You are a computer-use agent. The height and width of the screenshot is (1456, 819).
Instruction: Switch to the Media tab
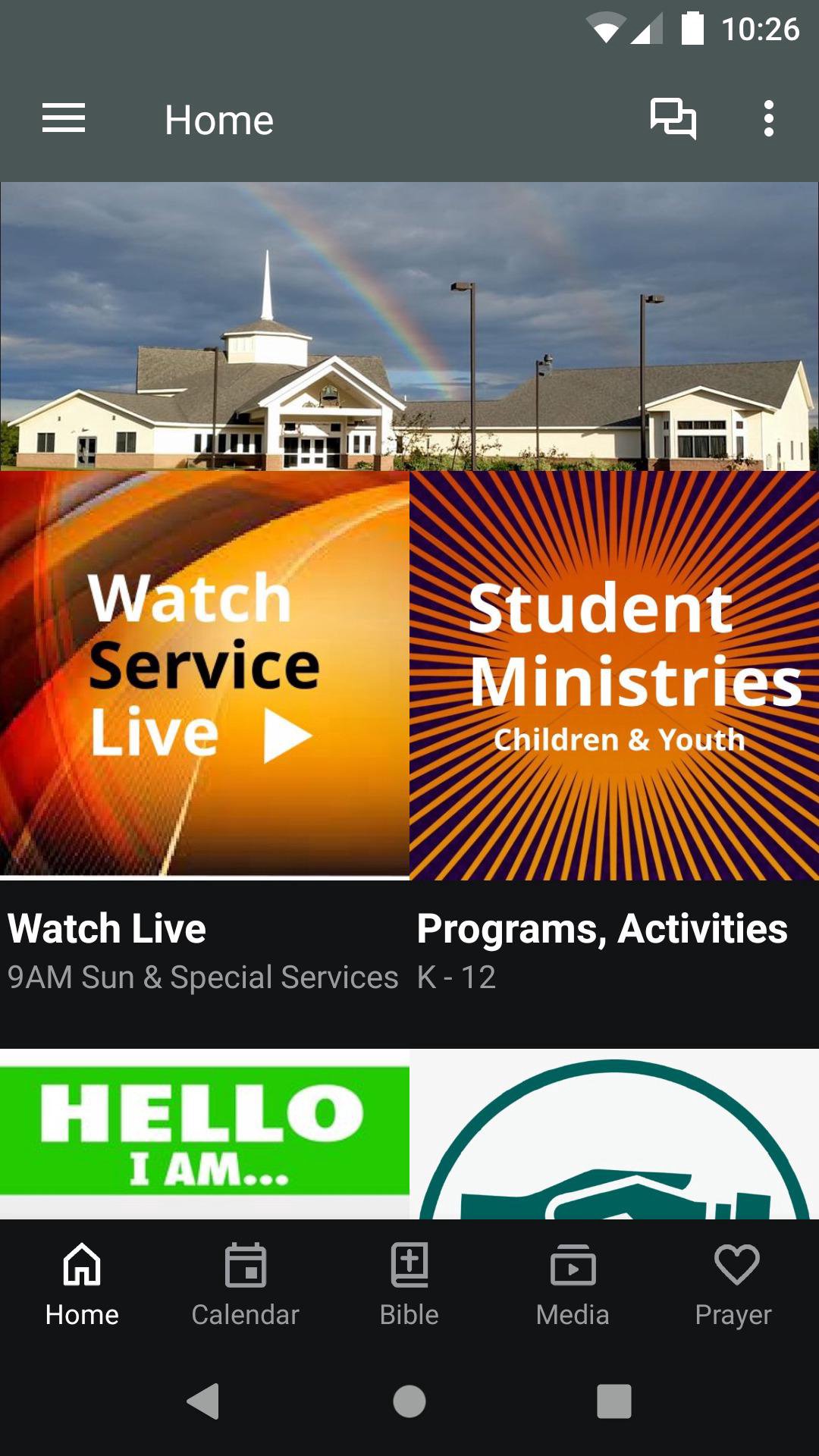tap(573, 1282)
